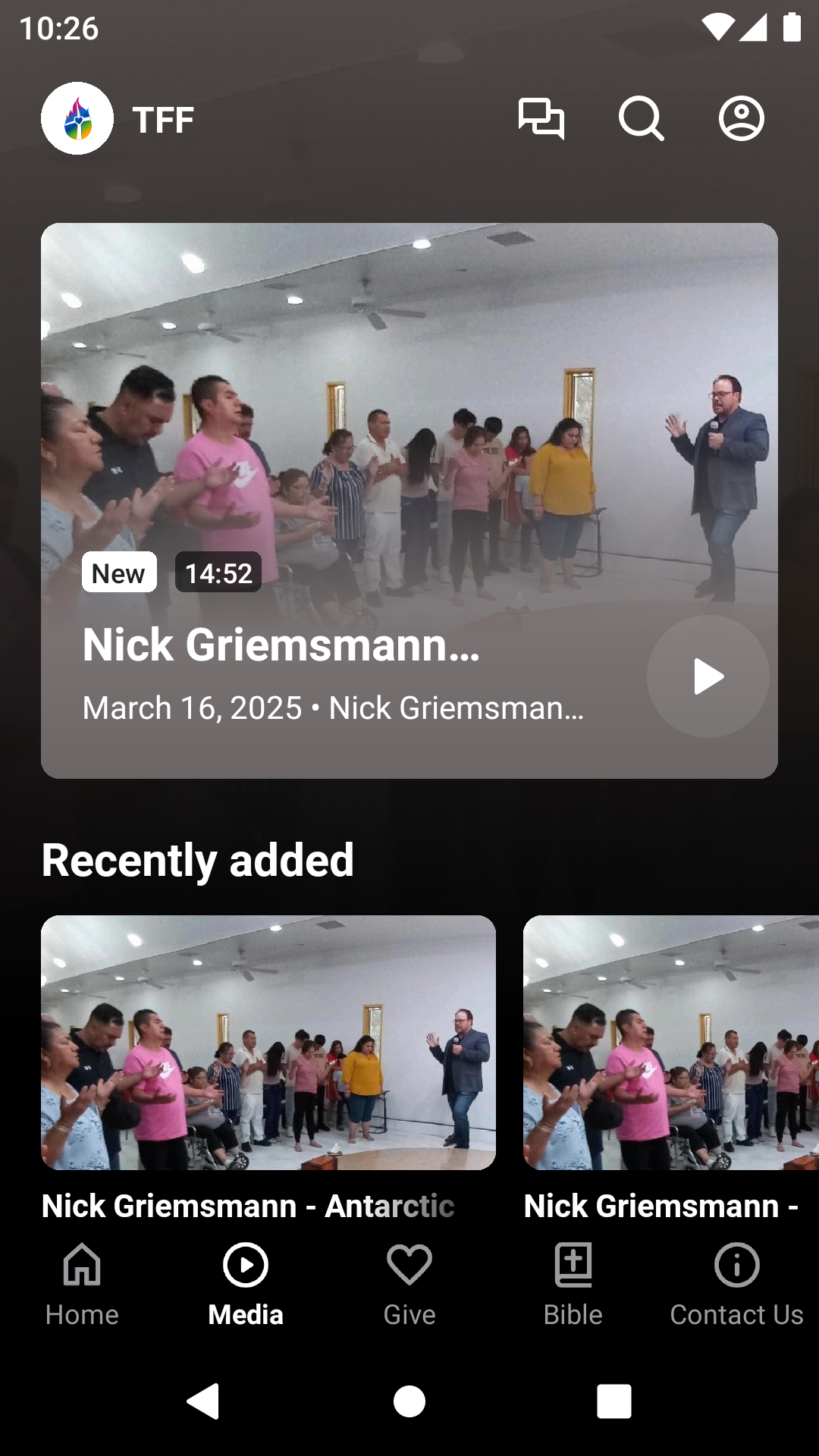Open the messages chat icon
Screen dimensions: 819x1456
click(x=541, y=119)
